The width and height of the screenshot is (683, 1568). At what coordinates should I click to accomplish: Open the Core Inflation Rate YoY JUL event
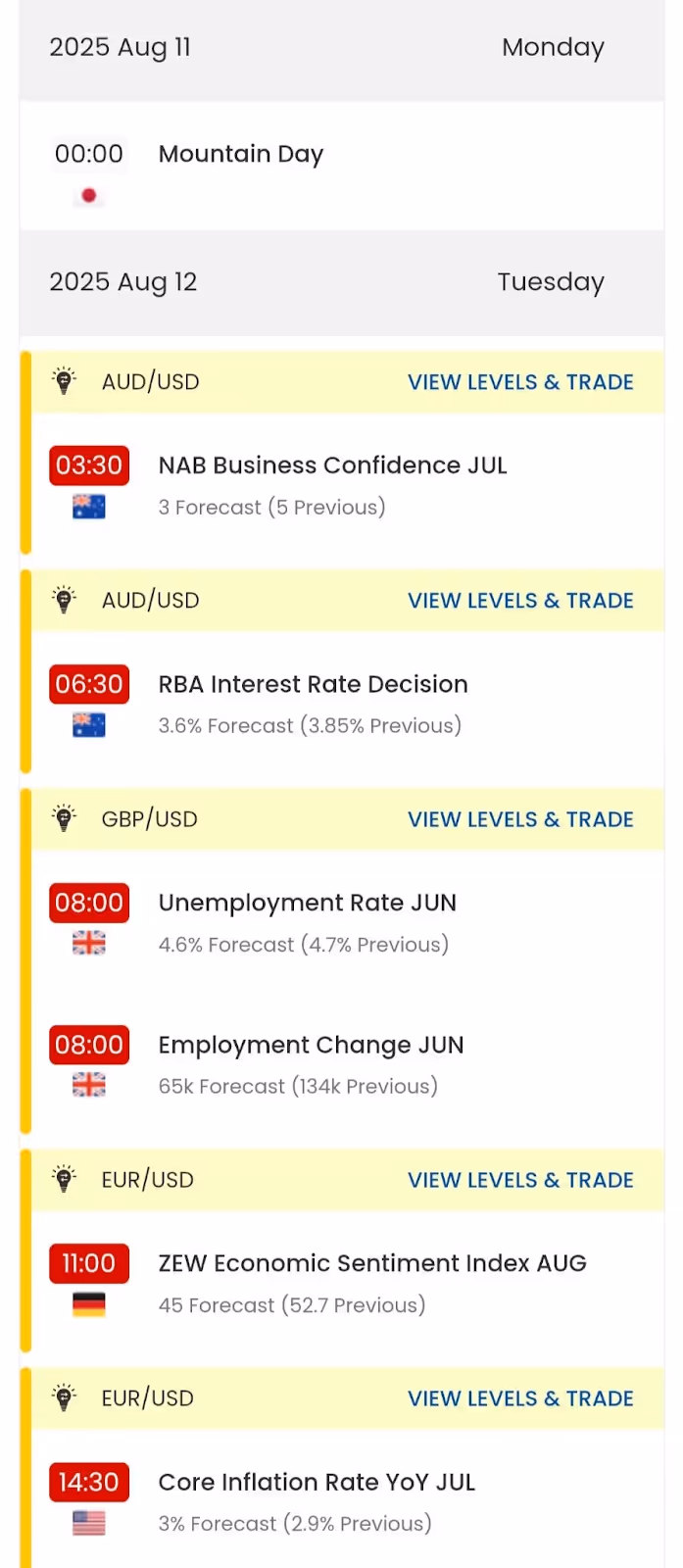(x=317, y=1482)
